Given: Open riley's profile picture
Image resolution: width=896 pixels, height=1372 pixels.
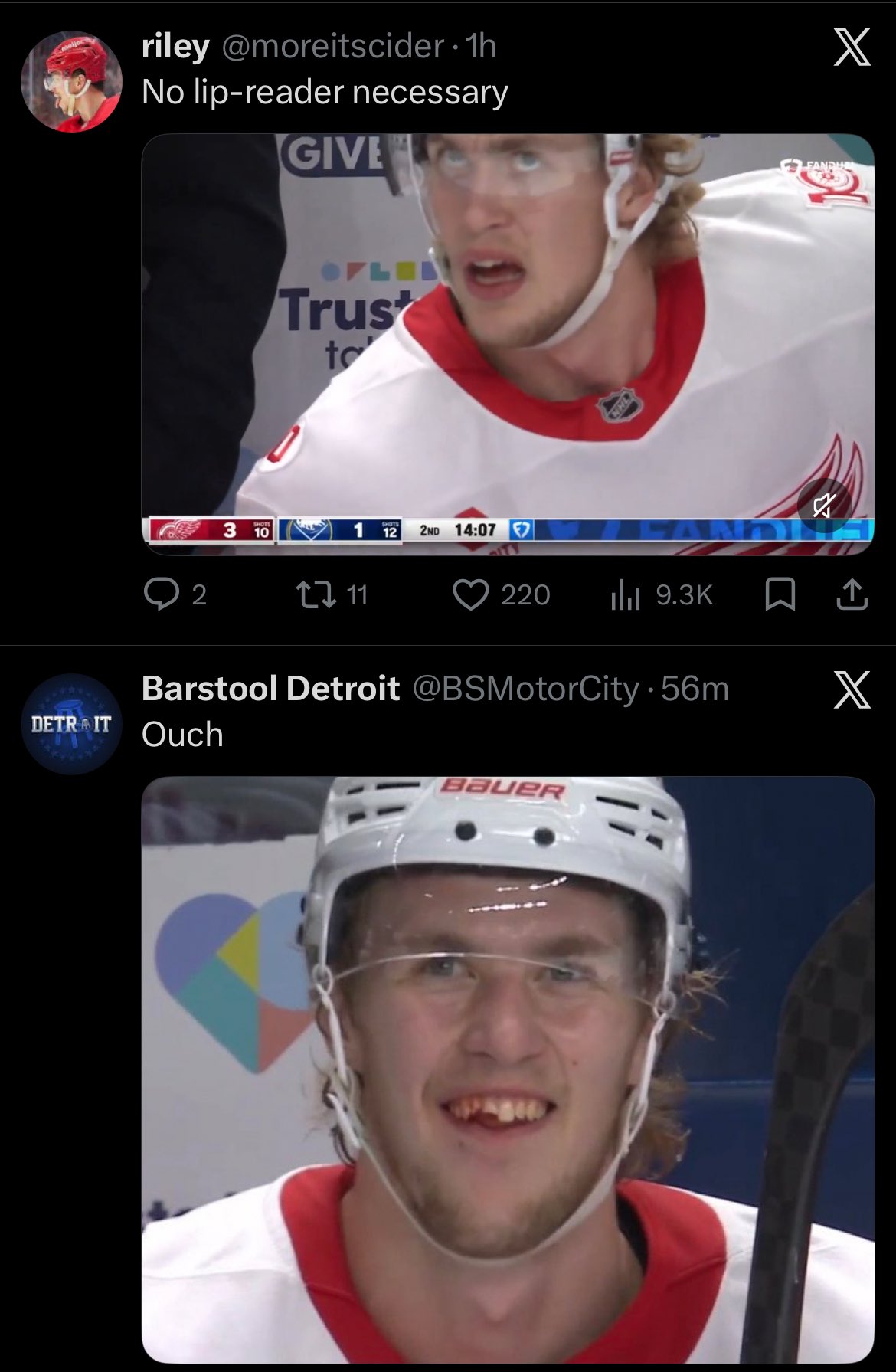Looking at the screenshot, I should [x=70, y=80].
